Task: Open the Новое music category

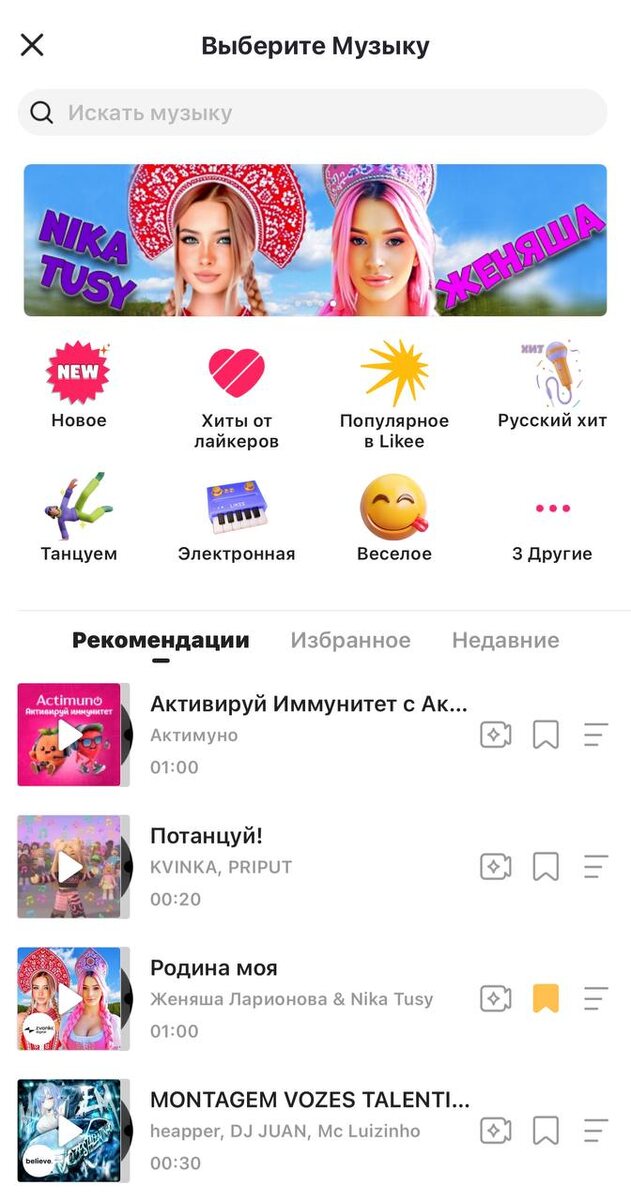Action: point(79,385)
